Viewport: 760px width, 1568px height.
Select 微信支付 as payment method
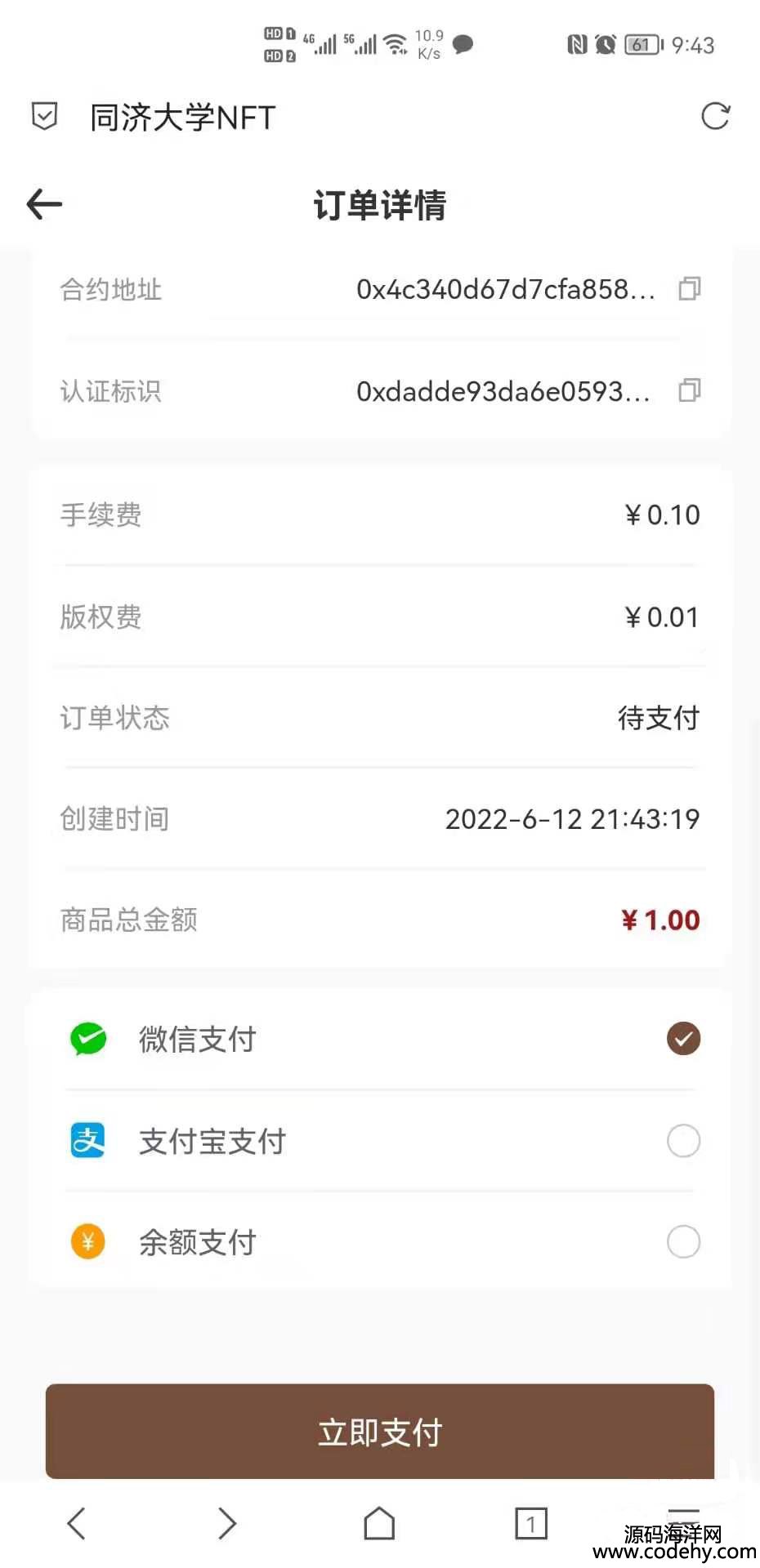380,1039
